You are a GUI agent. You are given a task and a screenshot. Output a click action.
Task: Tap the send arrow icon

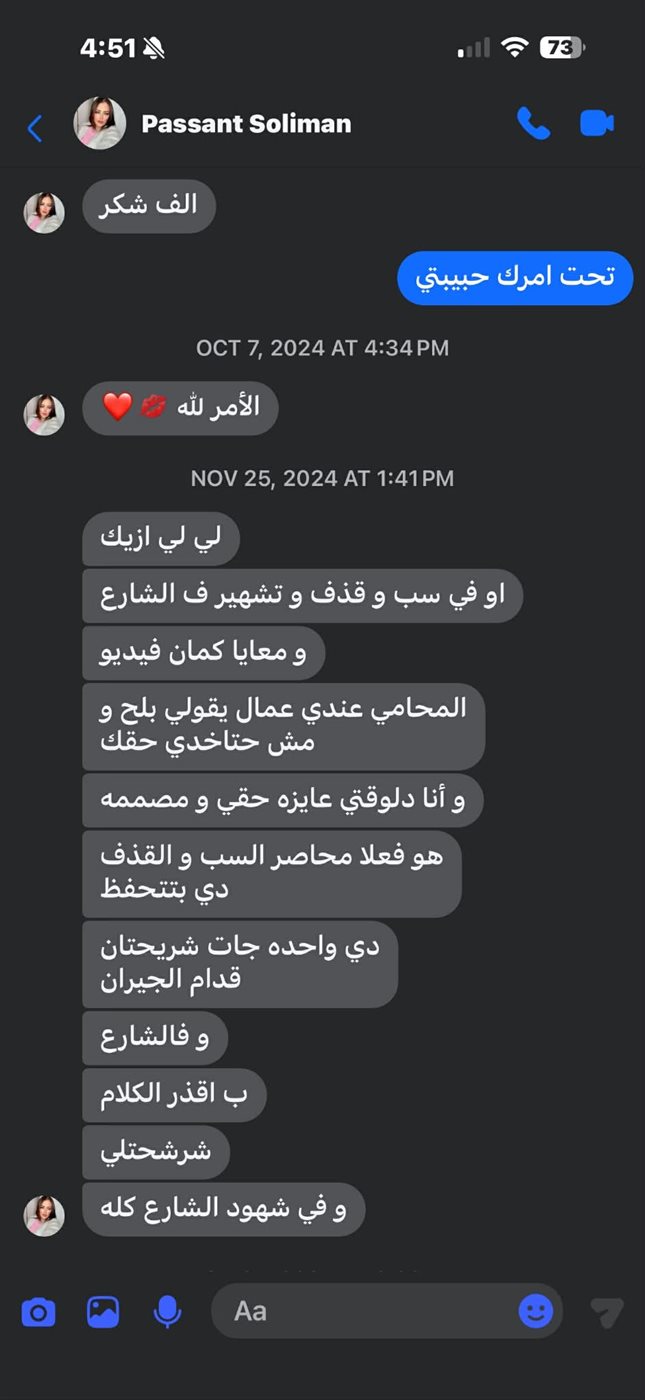606,1312
